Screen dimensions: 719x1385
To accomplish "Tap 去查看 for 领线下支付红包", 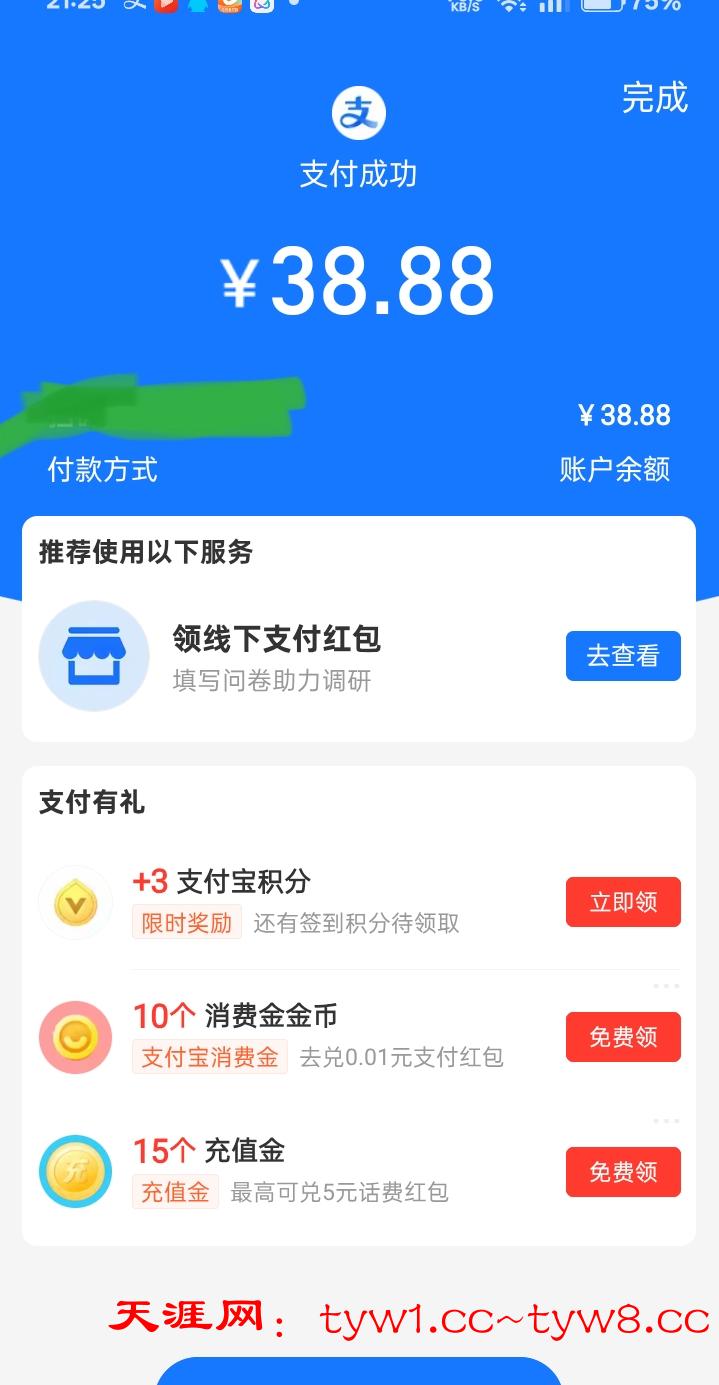I will point(623,656).
